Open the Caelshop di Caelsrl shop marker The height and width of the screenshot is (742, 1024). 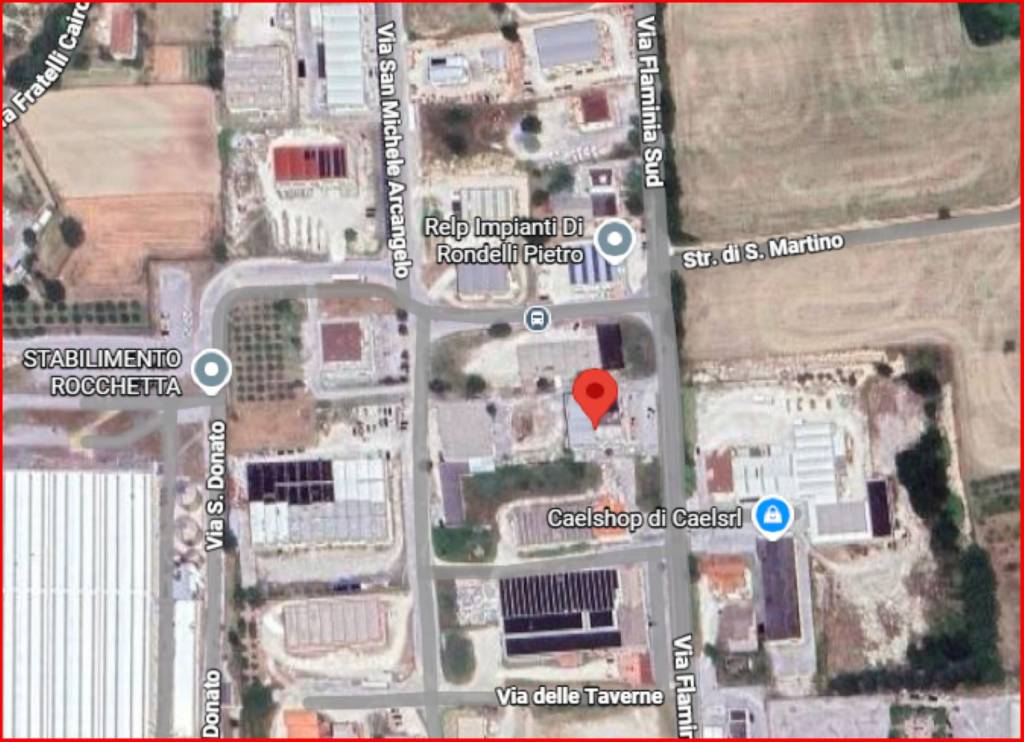point(772,516)
